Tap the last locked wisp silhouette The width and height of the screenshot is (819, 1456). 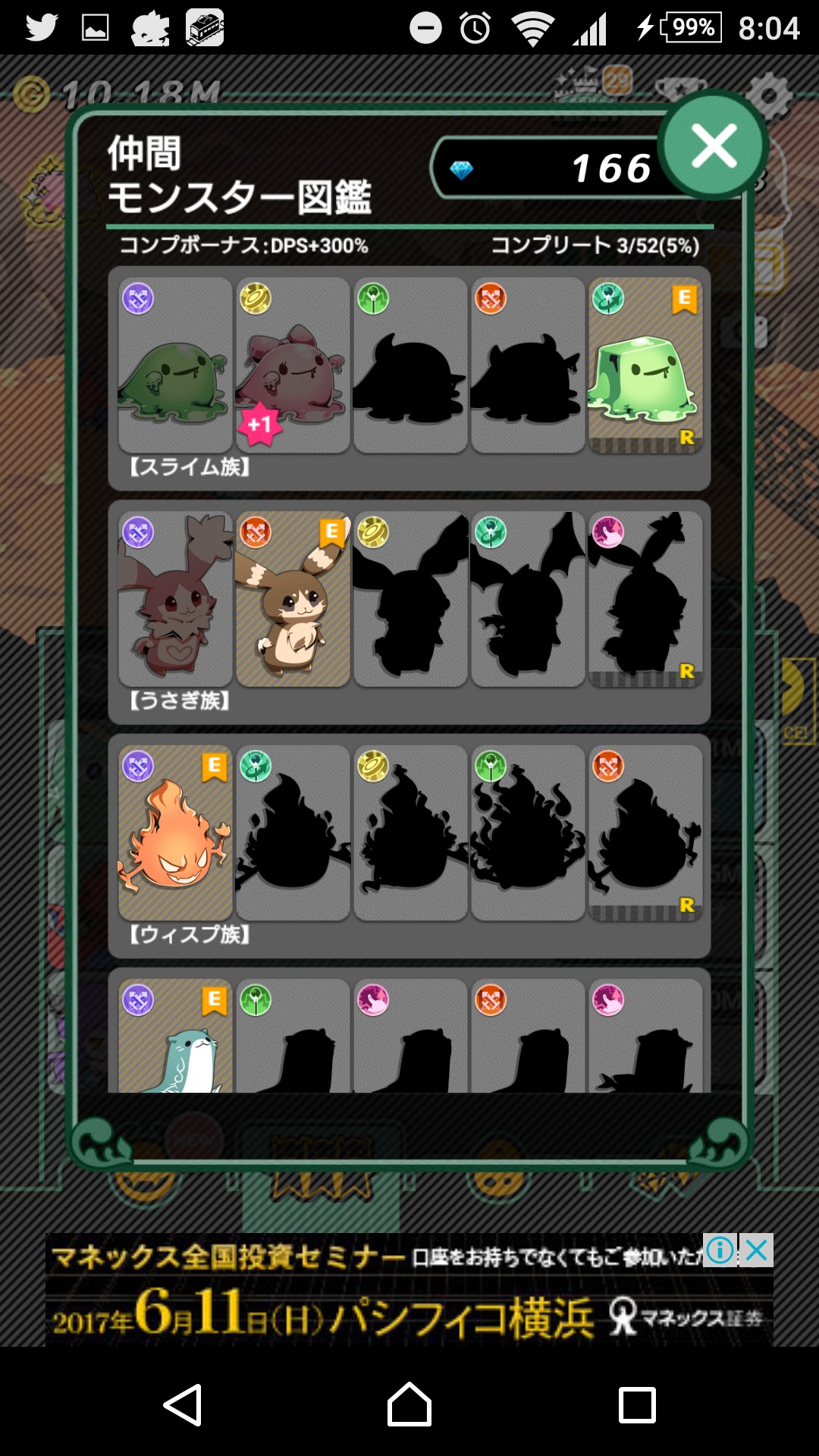645,833
